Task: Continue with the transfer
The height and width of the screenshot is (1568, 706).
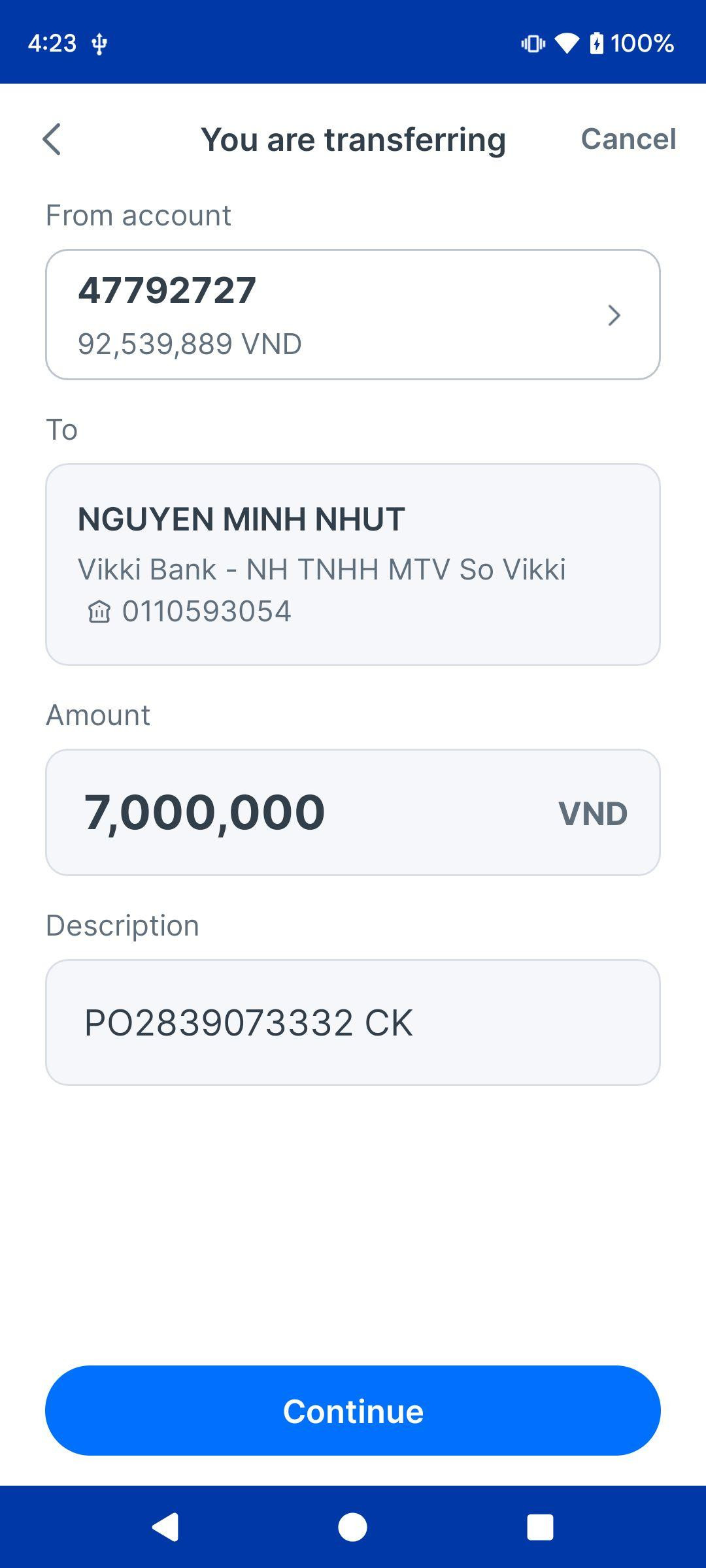Action: coord(352,1411)
